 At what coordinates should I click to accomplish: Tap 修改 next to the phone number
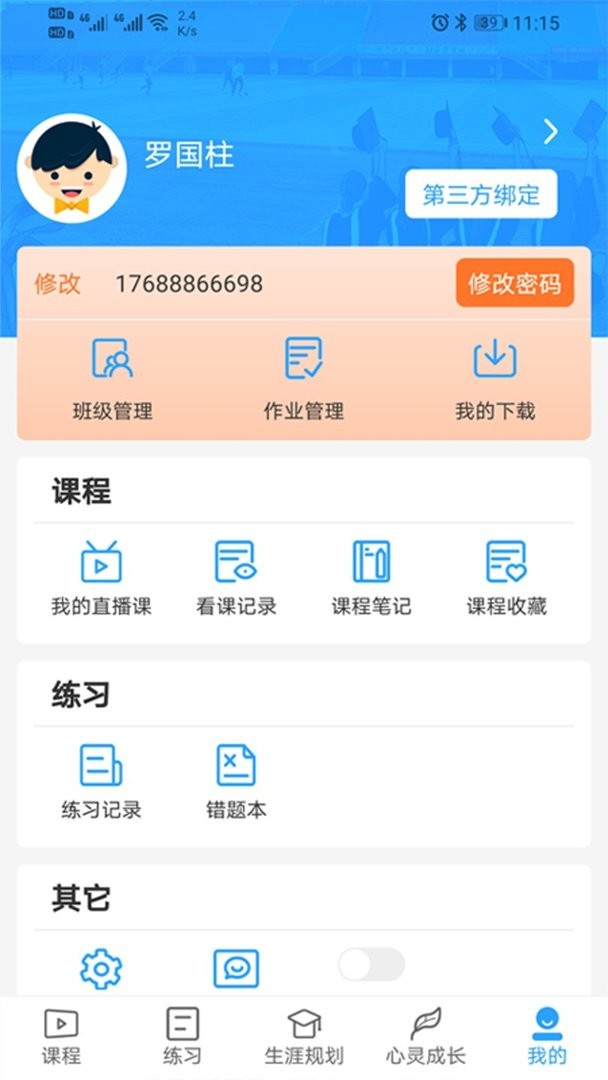57,284
